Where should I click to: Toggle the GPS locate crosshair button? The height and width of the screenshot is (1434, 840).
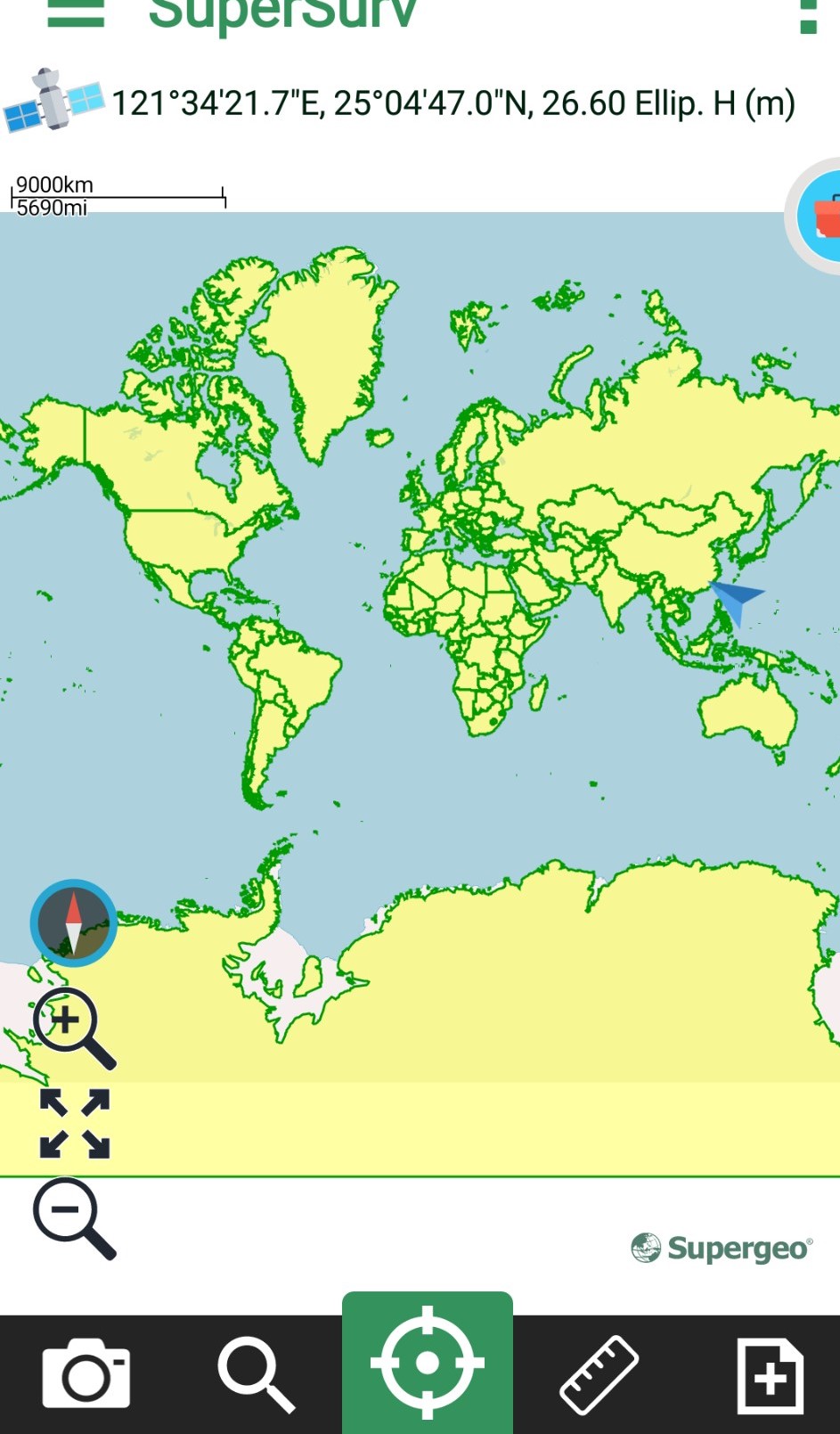[x=428, y=1363]
